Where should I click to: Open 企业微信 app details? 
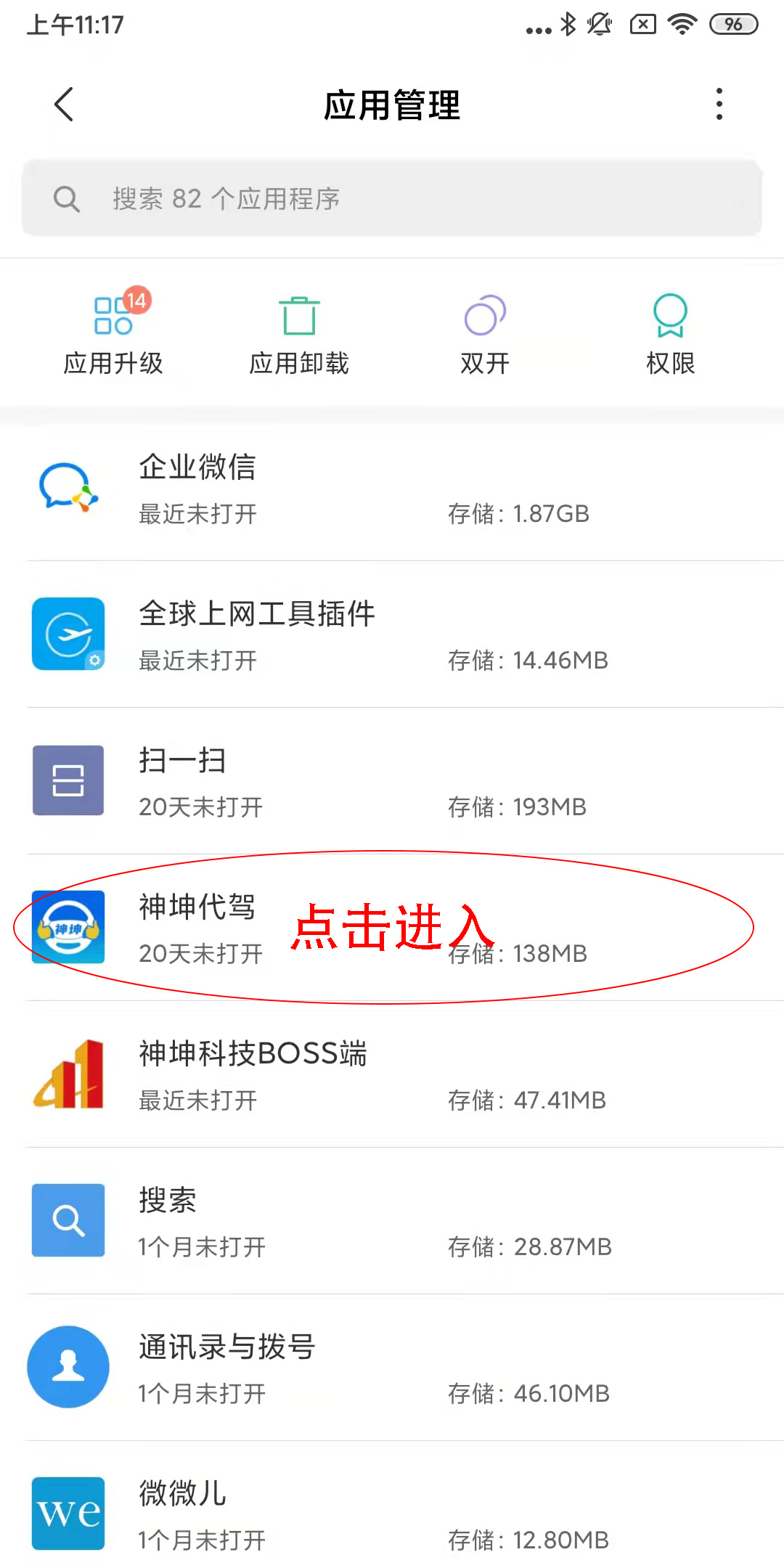(x=392, y=488)
